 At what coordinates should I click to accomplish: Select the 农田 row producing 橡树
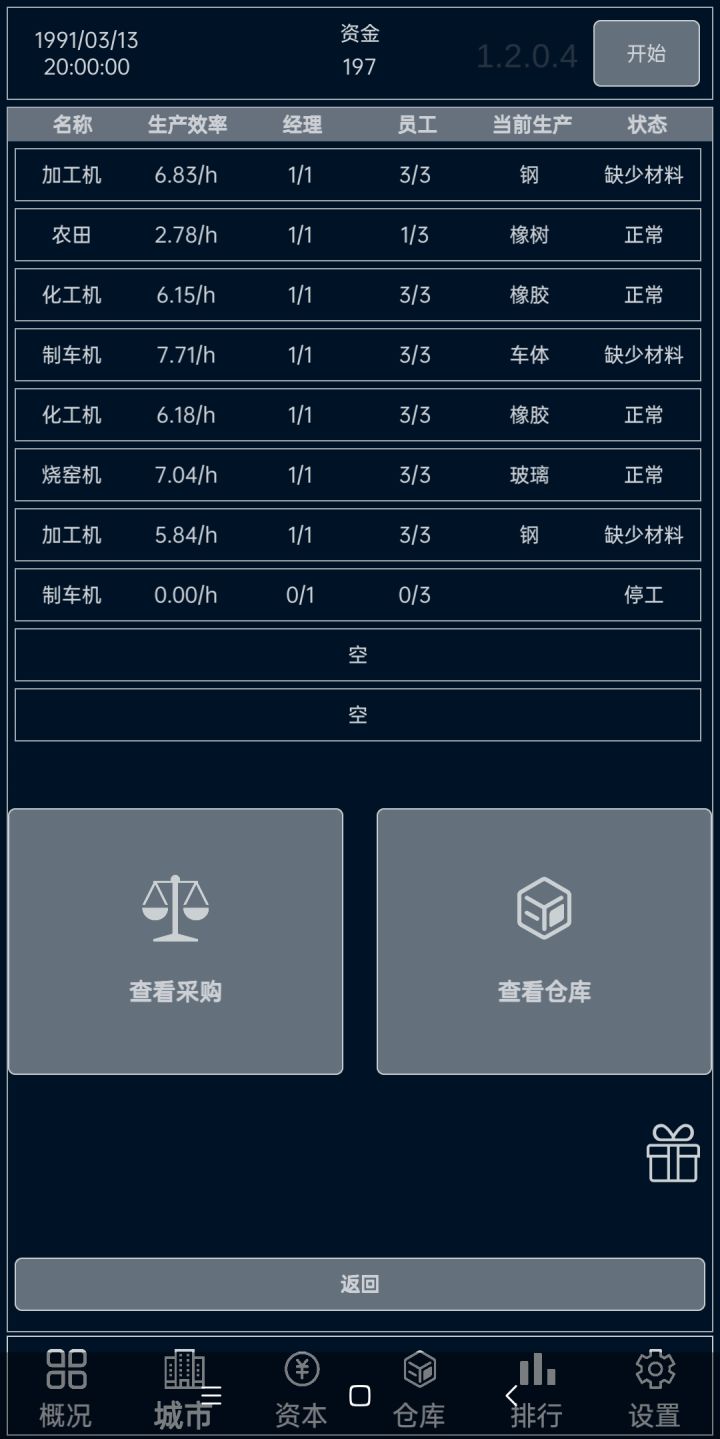(358, 235)
